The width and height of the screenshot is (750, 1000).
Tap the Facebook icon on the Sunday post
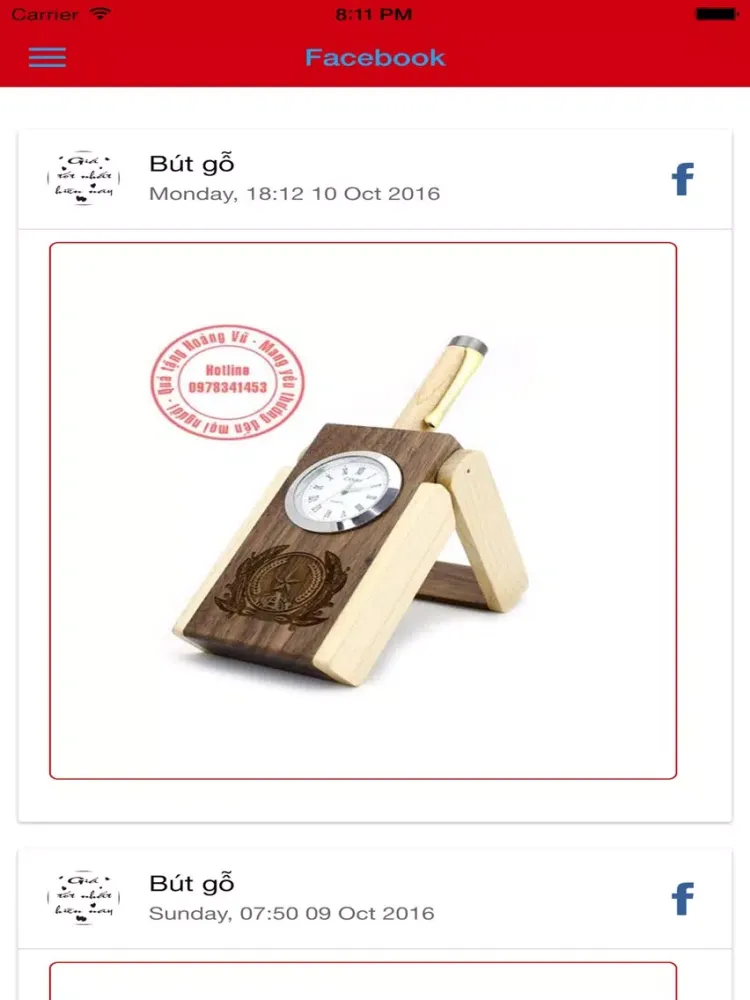(682, 899)
